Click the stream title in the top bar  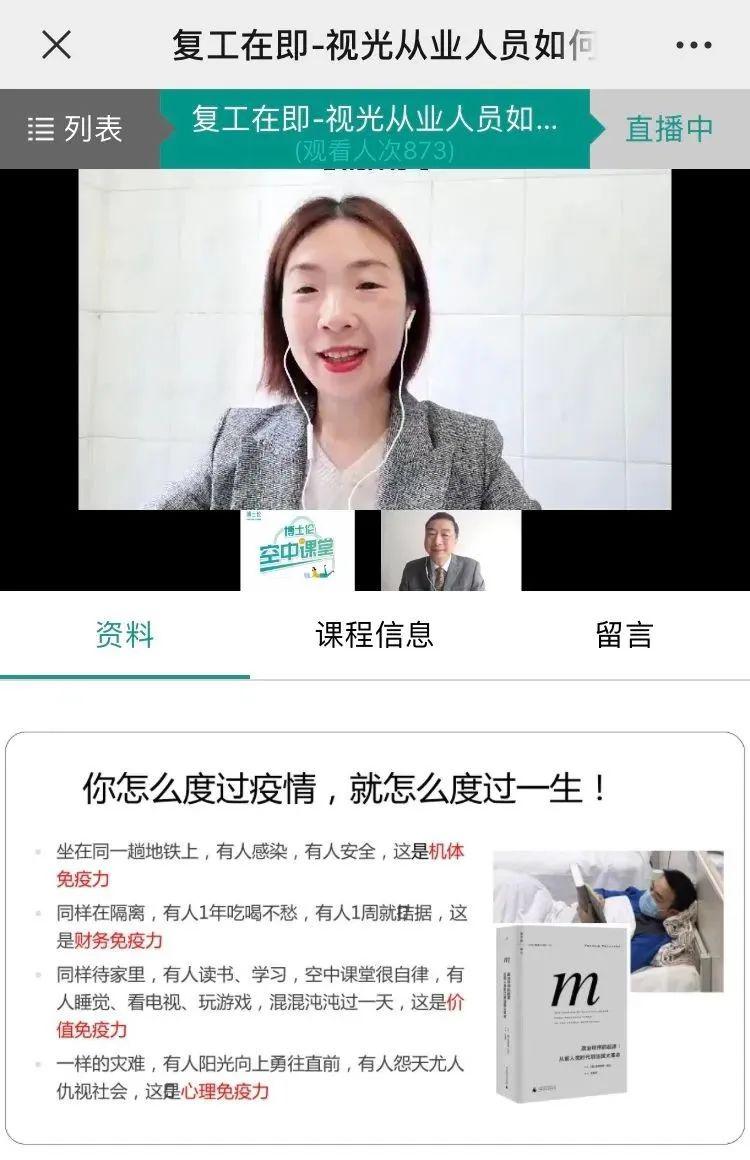coord(375,43)
